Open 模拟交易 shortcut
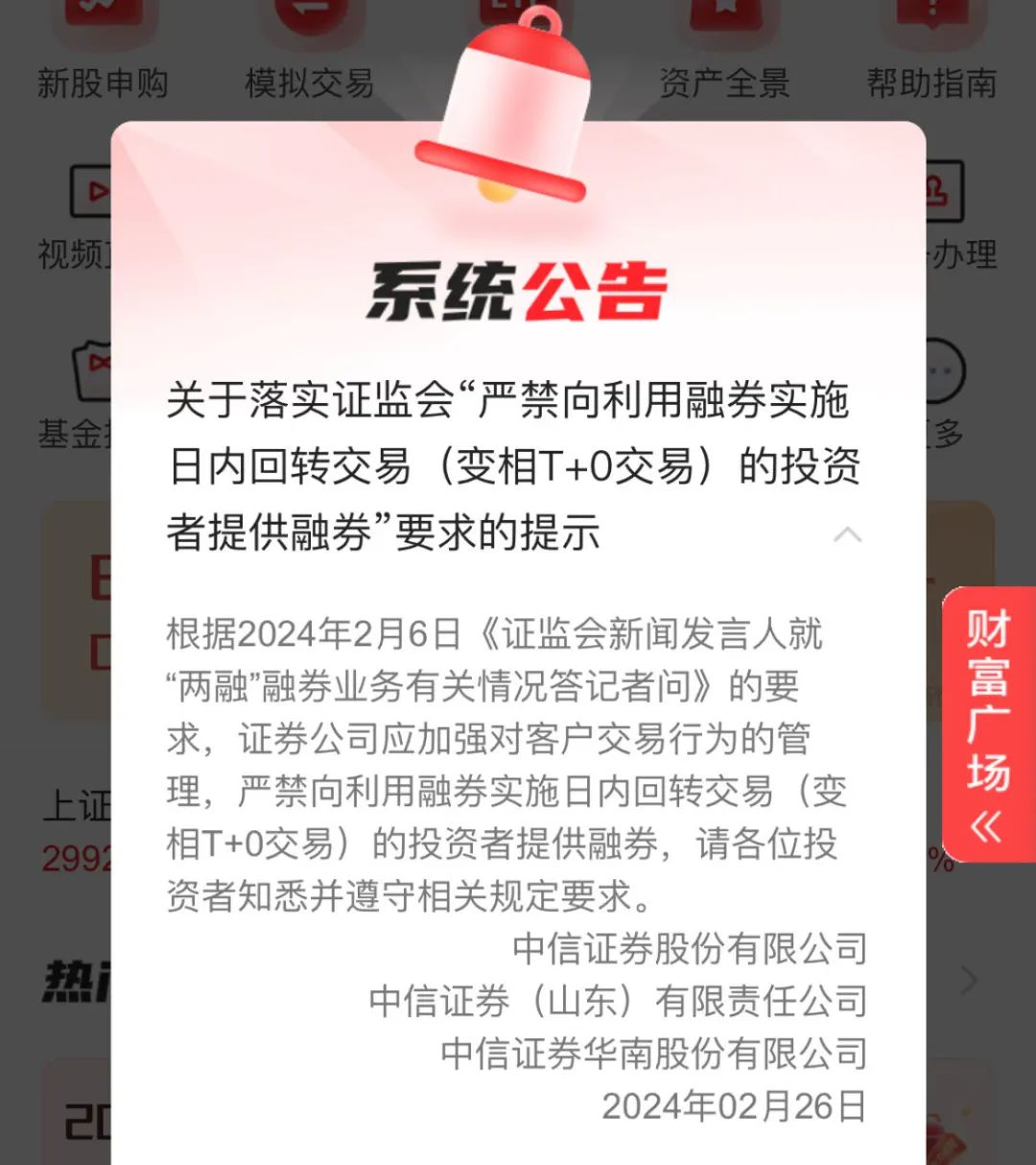Image resolution: width=1036 pixels, height=1165 pixels. click(310, 58)
